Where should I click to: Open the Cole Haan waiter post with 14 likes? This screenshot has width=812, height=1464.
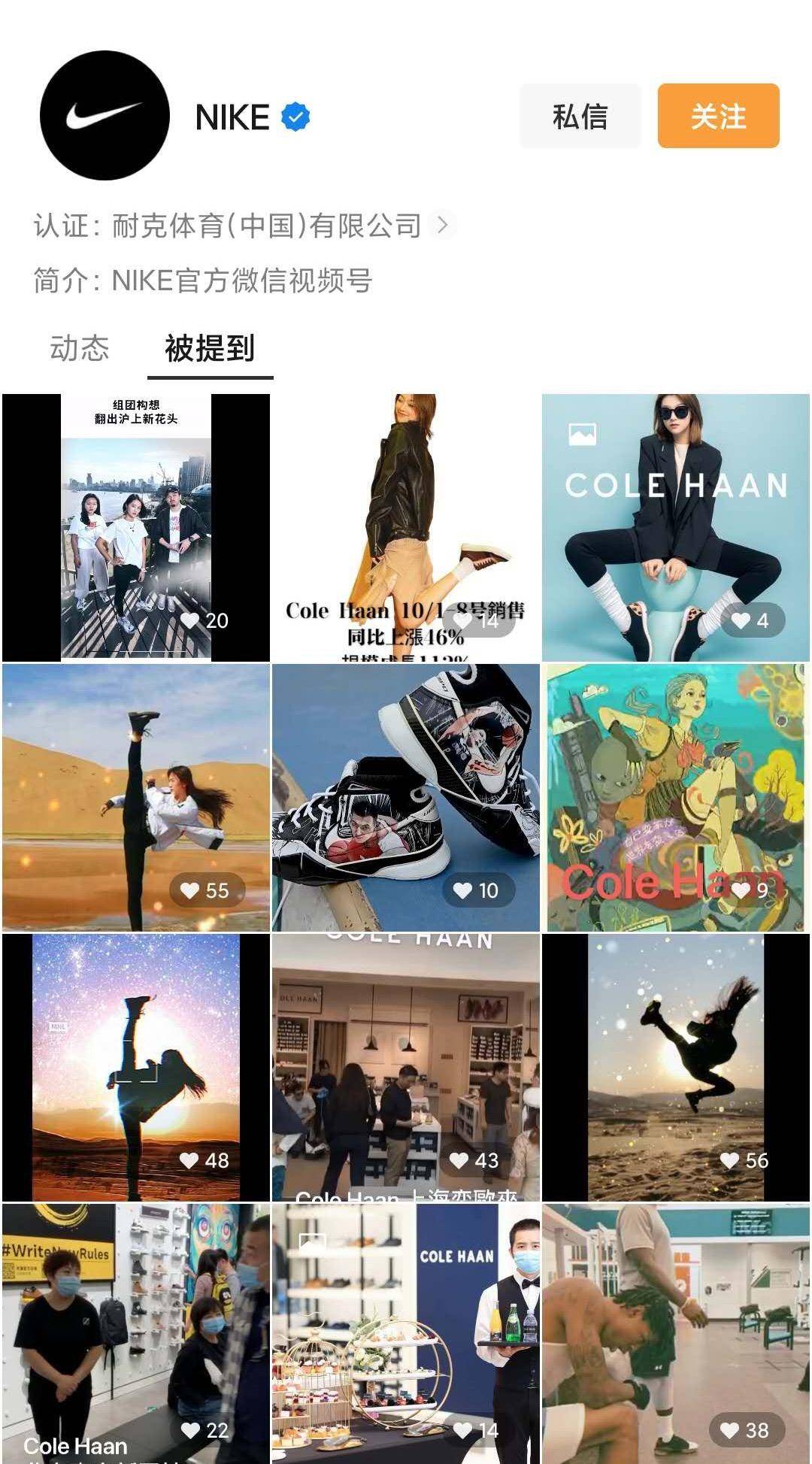point(406,1332)
